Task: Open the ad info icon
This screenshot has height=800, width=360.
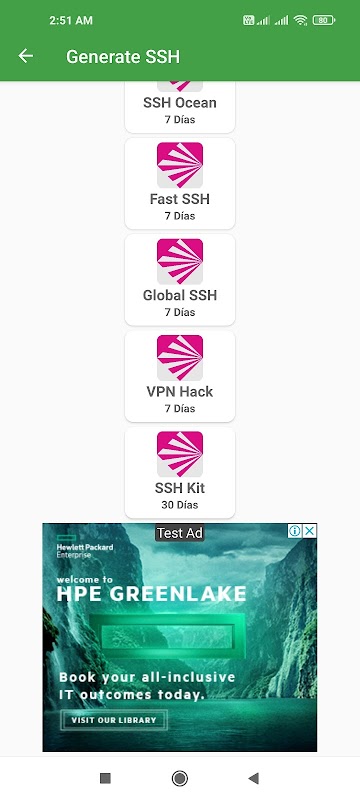Action: pyautogui.click(x=295, y=531)
